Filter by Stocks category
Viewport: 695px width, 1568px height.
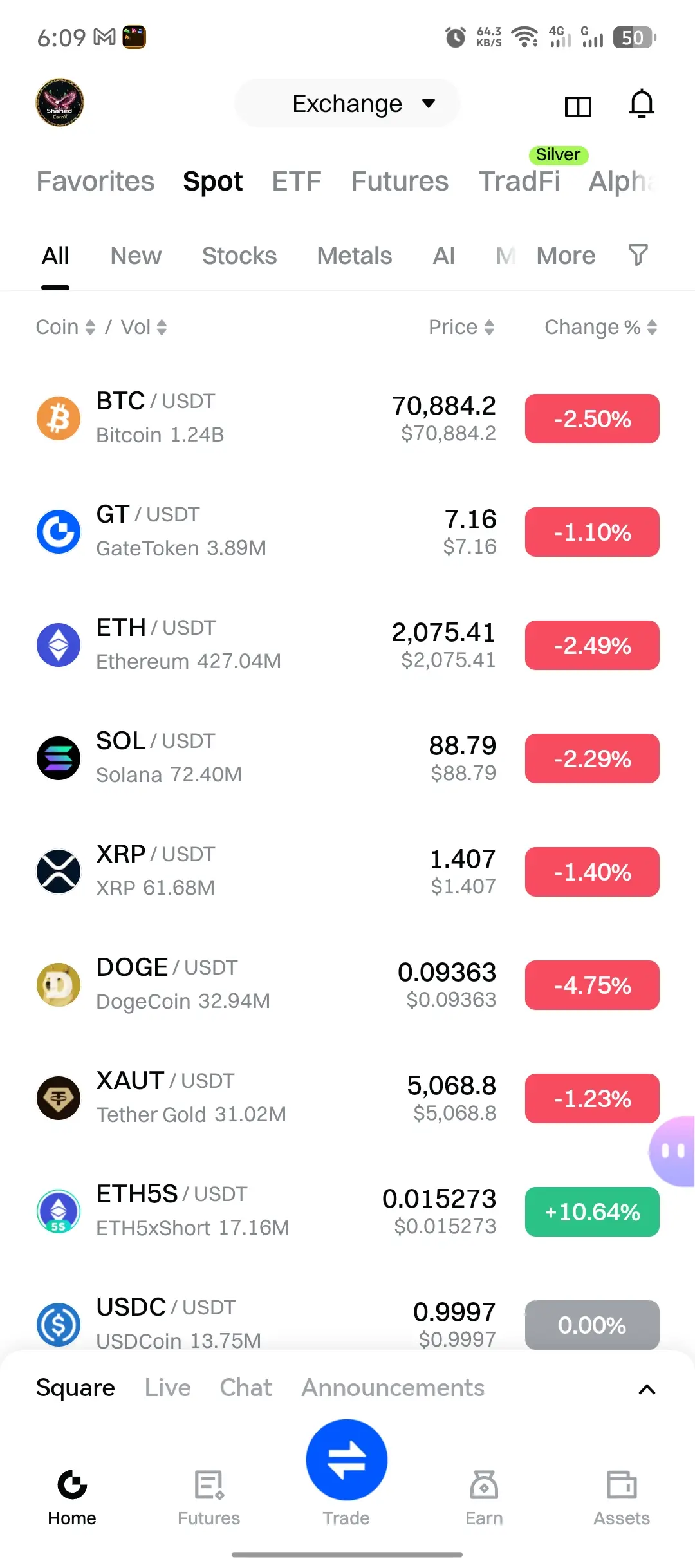tap(239, 256)
